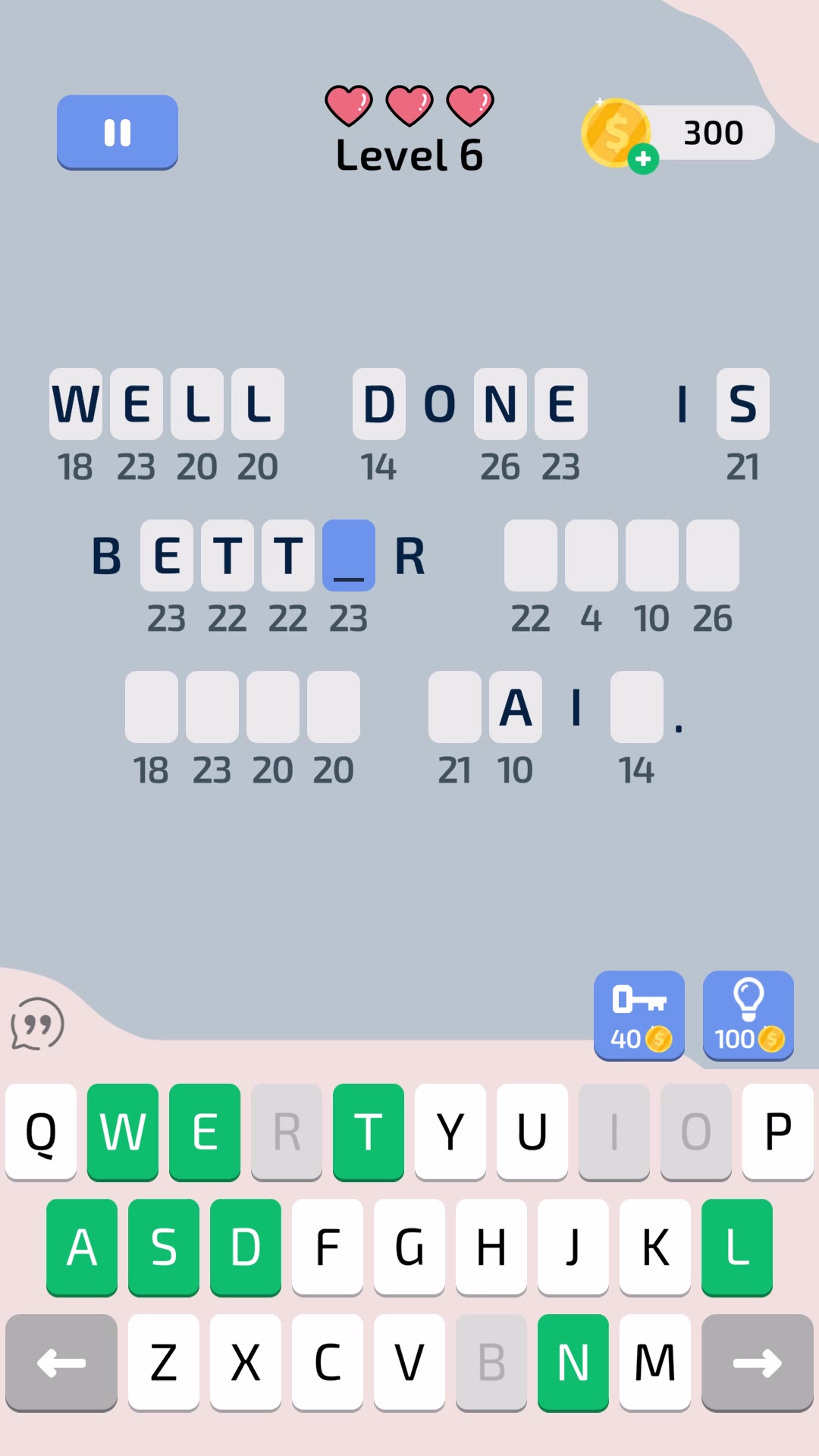Select the highlighted blank tile in BETT_R

click(347, 555)
